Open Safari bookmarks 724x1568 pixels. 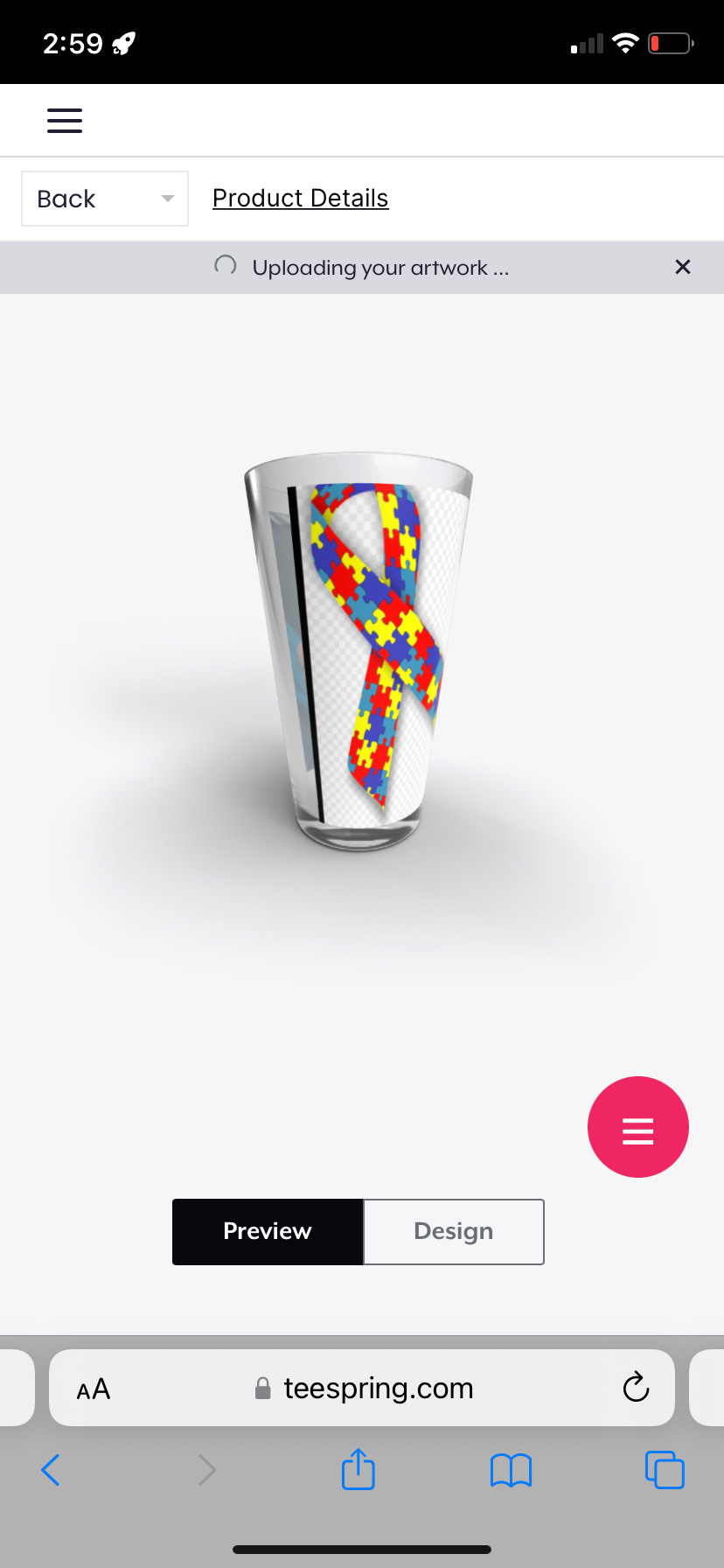point(511,1470)
